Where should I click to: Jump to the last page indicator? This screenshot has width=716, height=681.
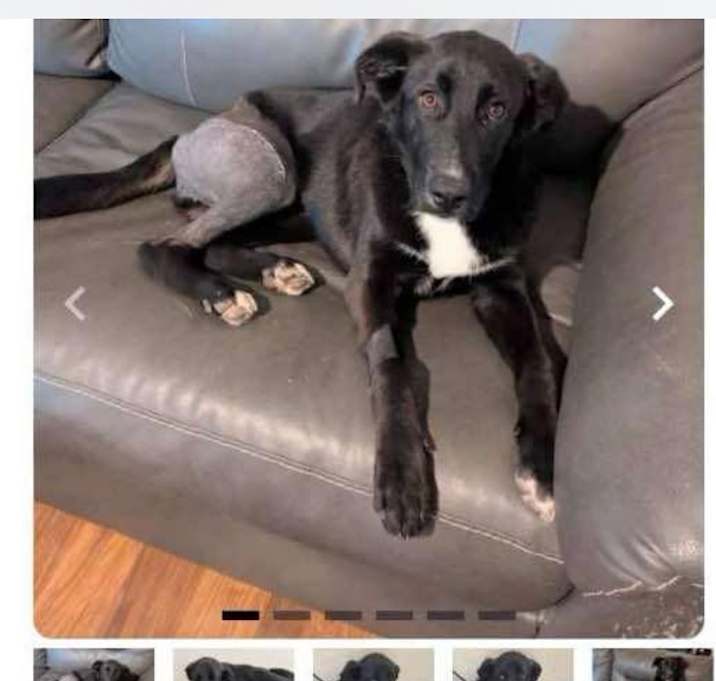[x=496, y=615]
